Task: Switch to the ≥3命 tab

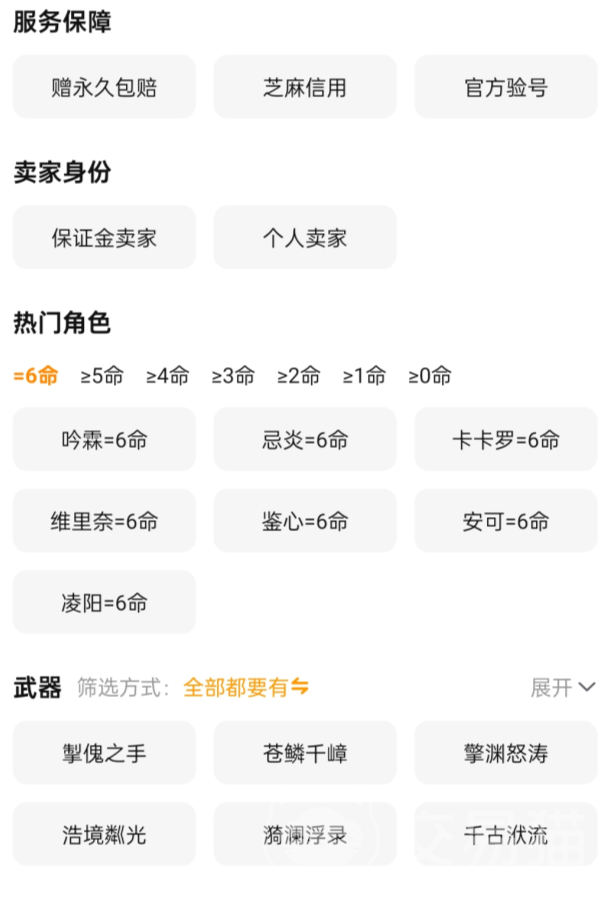Action: coord(233,376)
